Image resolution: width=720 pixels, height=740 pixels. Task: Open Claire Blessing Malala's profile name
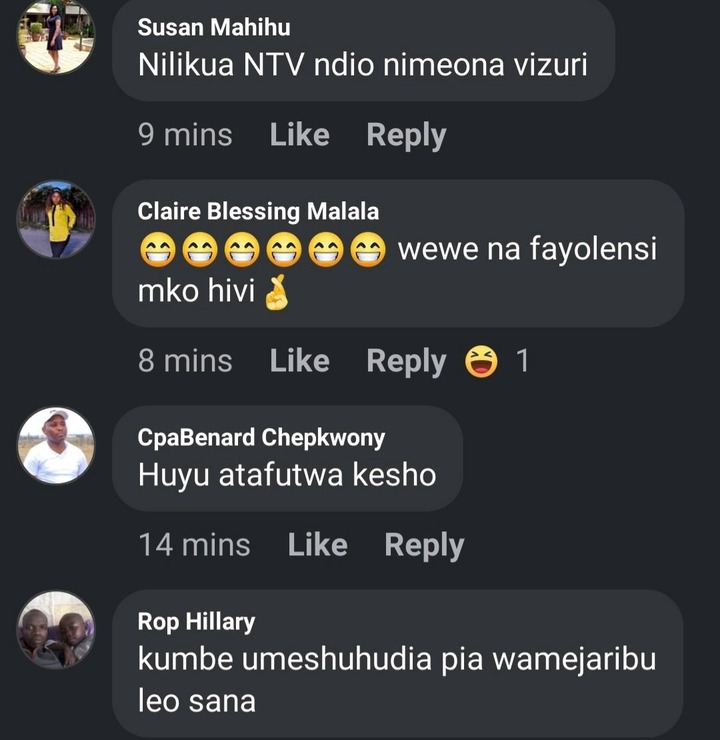(258, 211)
